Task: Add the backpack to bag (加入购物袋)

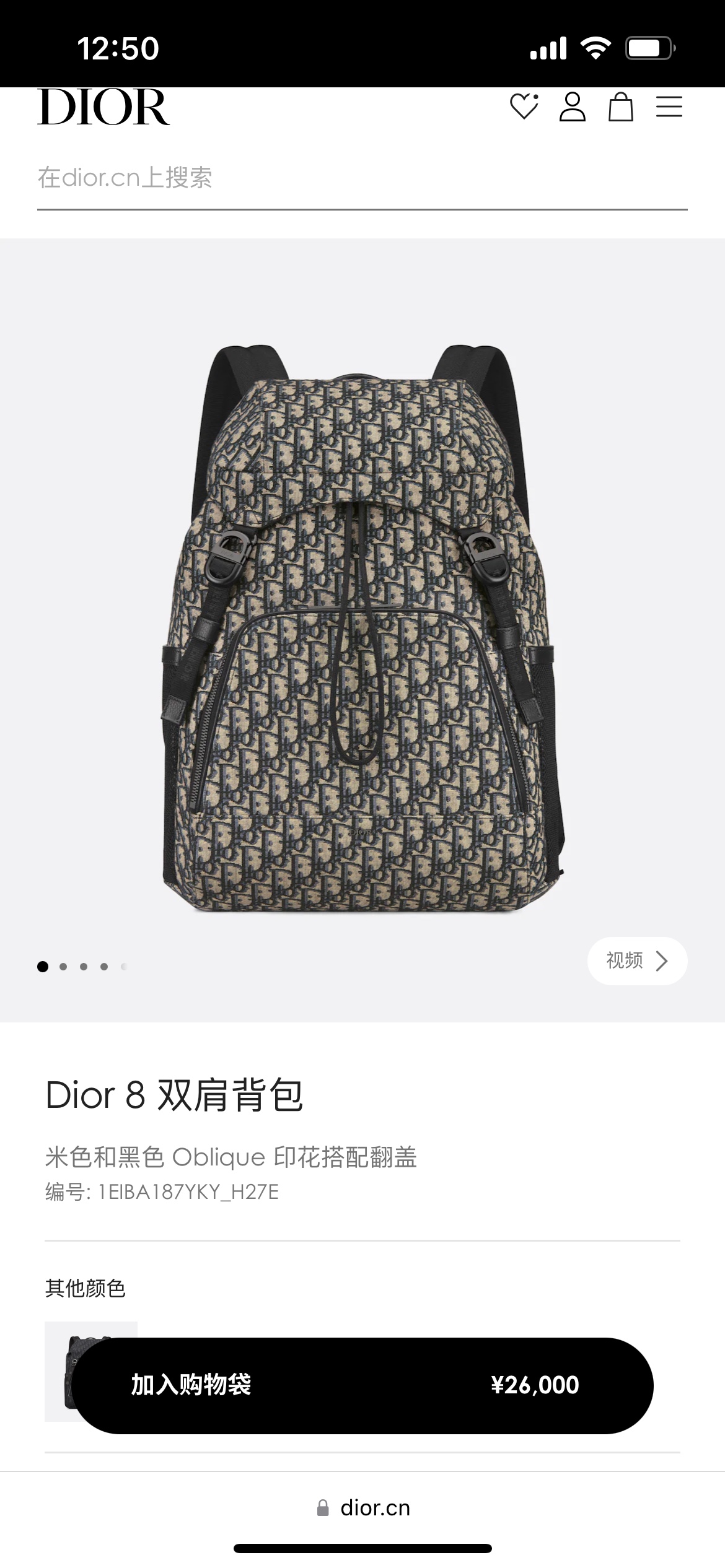Action: (x=362, y=1385)
